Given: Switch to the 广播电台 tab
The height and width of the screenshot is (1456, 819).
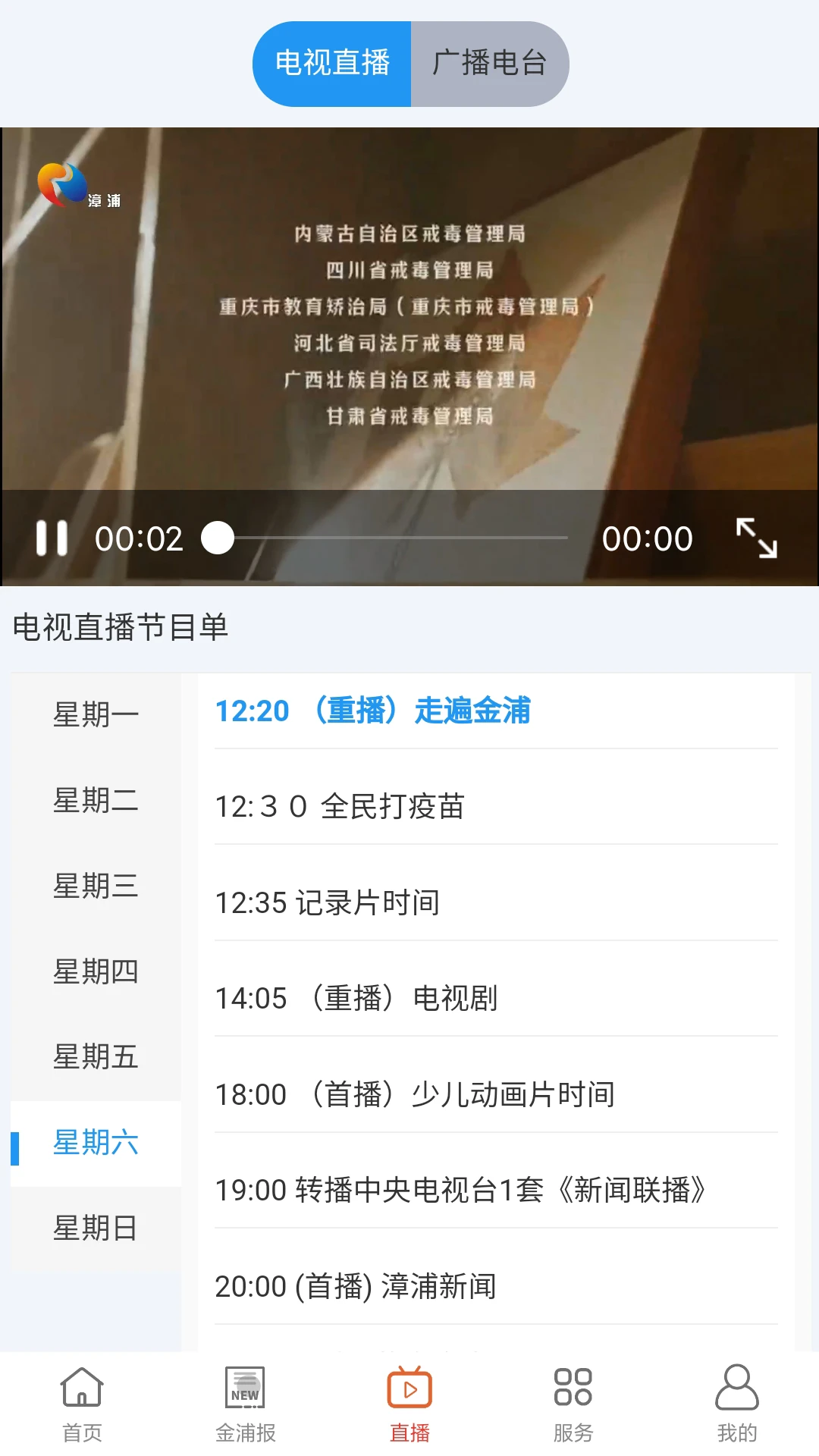Looking at the screenshot, I should (490, 64).
